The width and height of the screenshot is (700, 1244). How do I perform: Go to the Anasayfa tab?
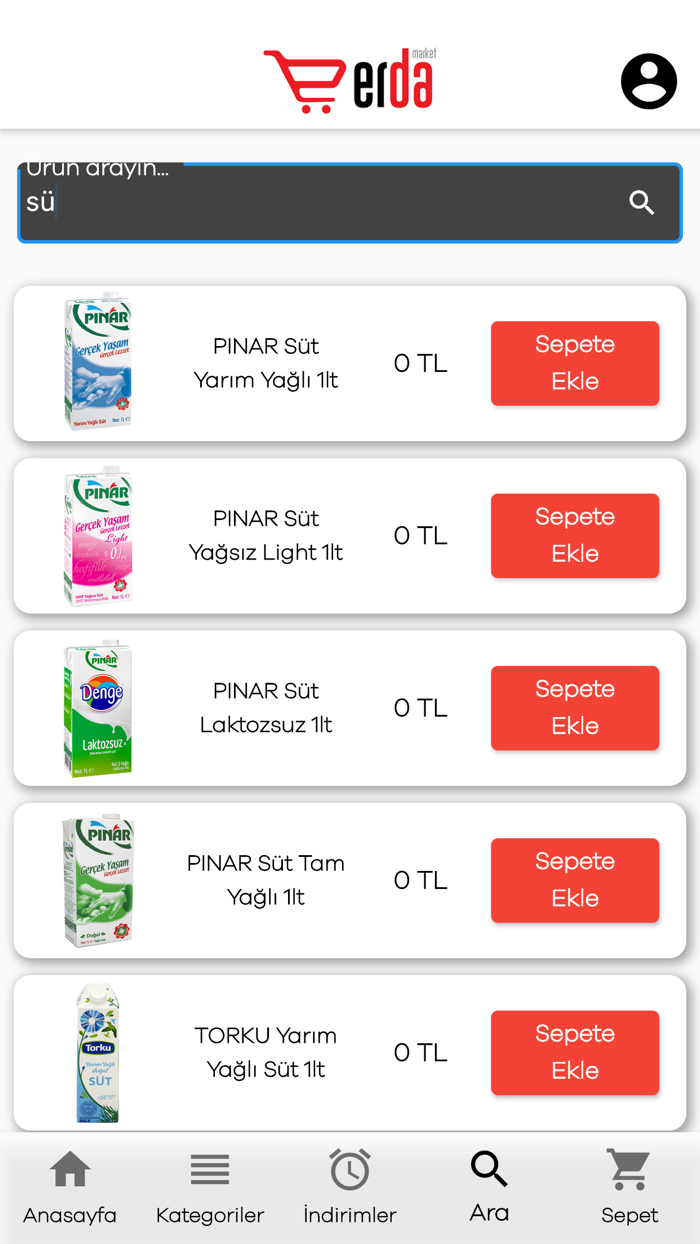click(x=70, y=1188)
